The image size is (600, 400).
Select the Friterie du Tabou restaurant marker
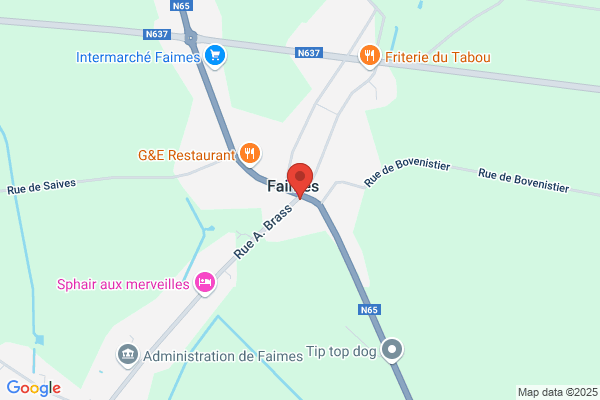[x=370, y=57]
